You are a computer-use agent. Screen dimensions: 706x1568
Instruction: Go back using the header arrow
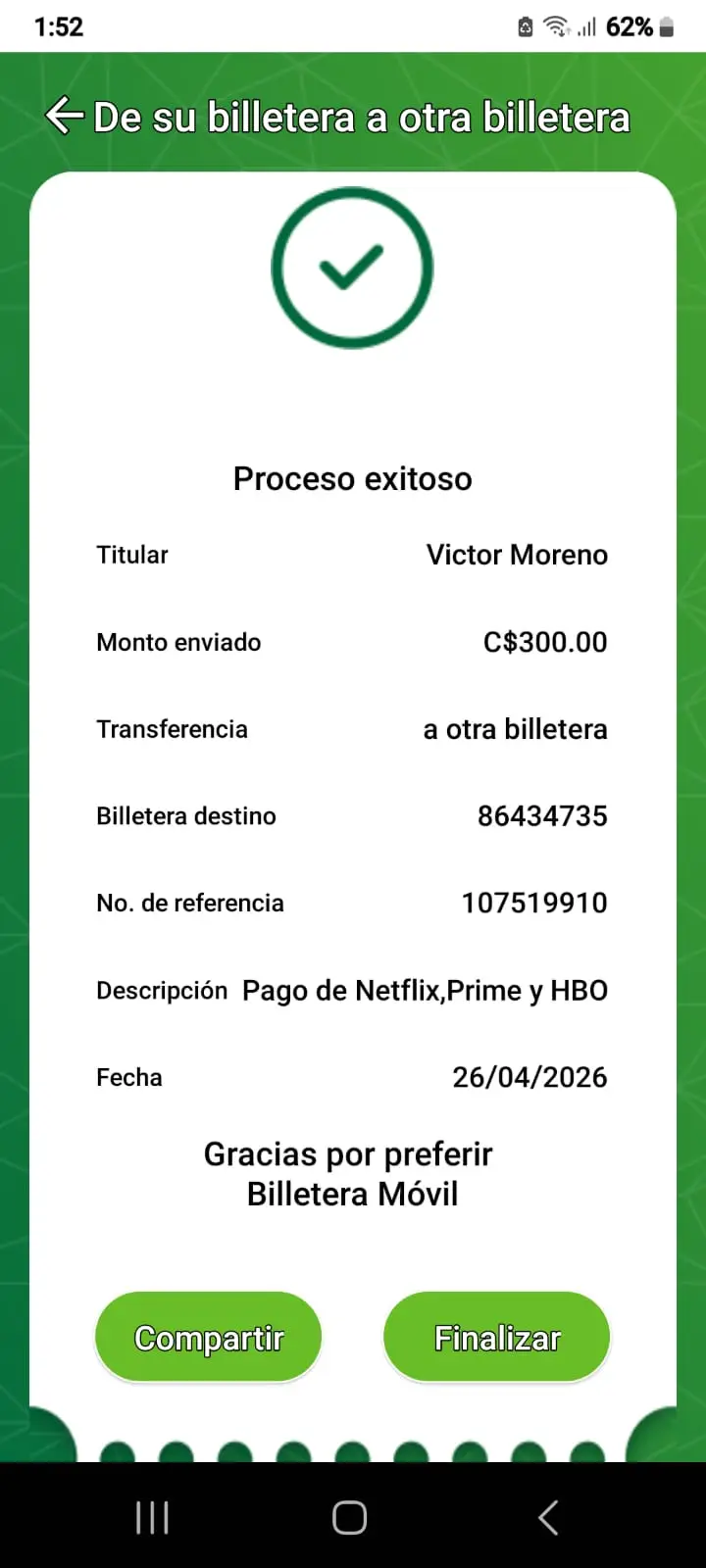pyautogui.click(x=65, y=116)
